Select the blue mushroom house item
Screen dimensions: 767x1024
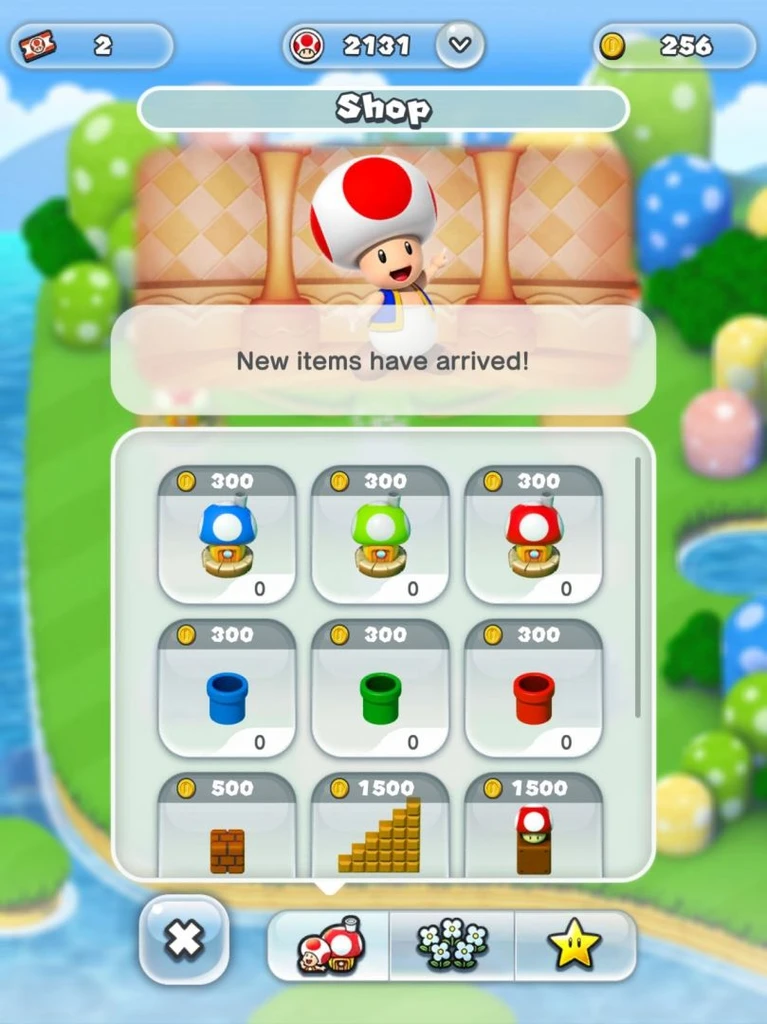point(227,535)
